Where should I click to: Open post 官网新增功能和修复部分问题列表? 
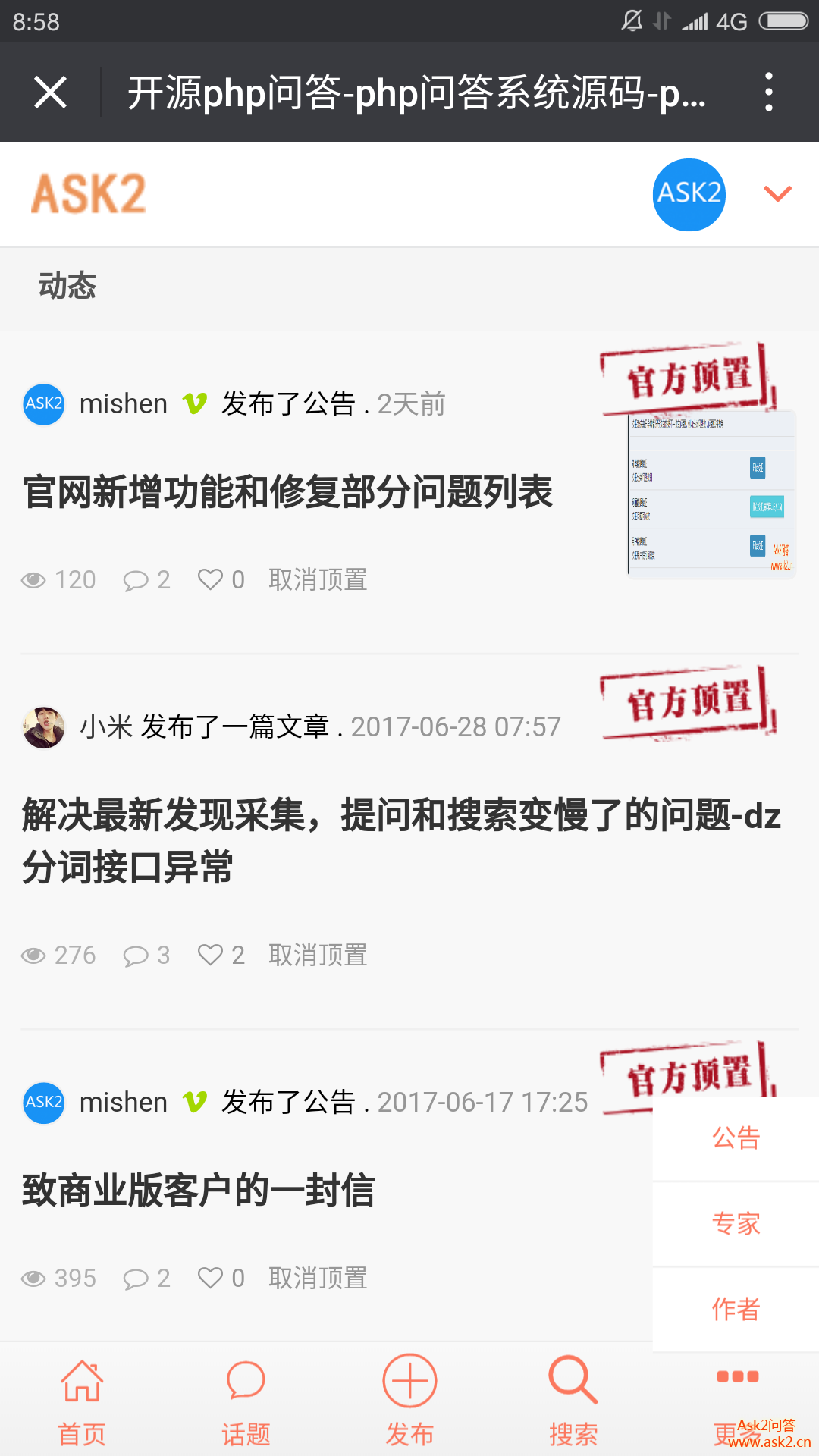tap(288, 492)
